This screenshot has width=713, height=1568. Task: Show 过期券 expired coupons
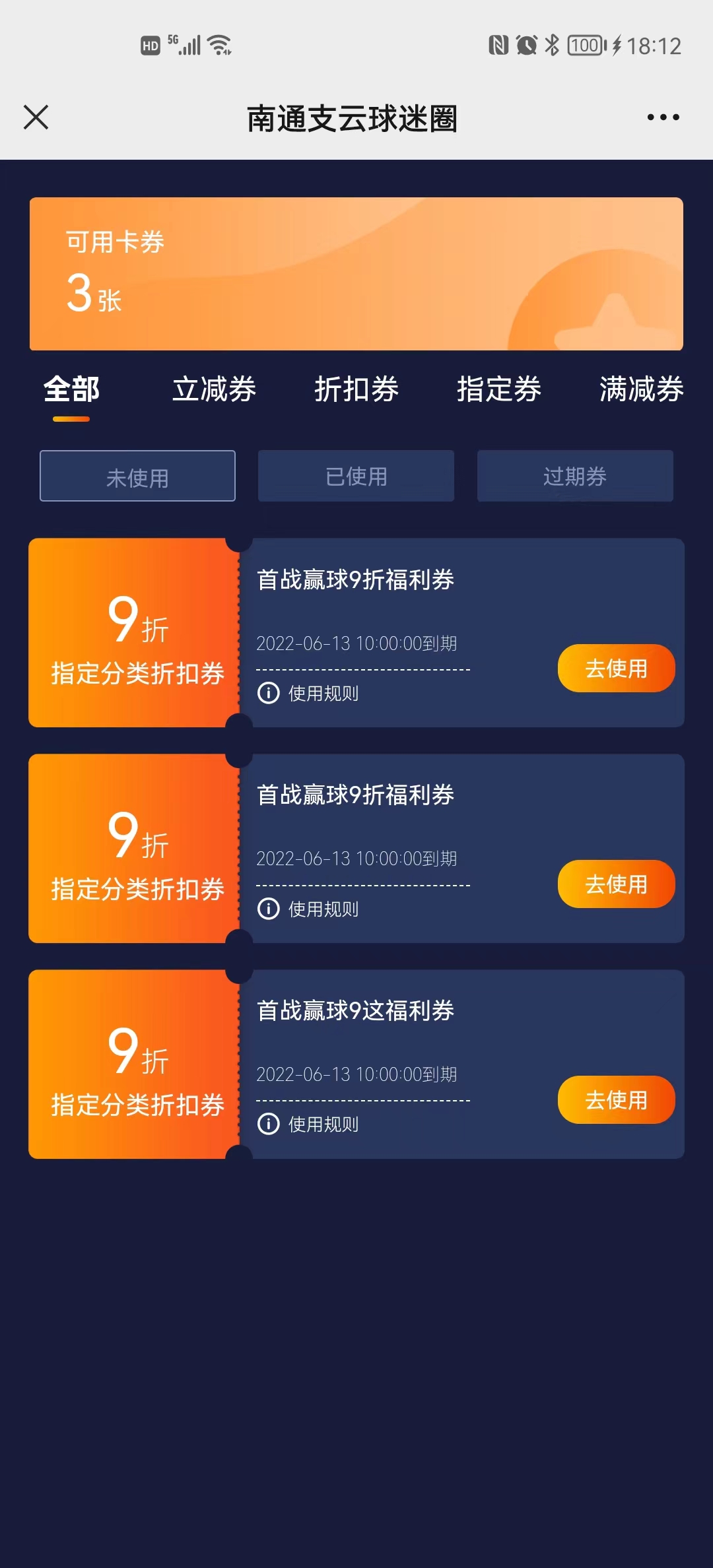click(x=575, y=476)
